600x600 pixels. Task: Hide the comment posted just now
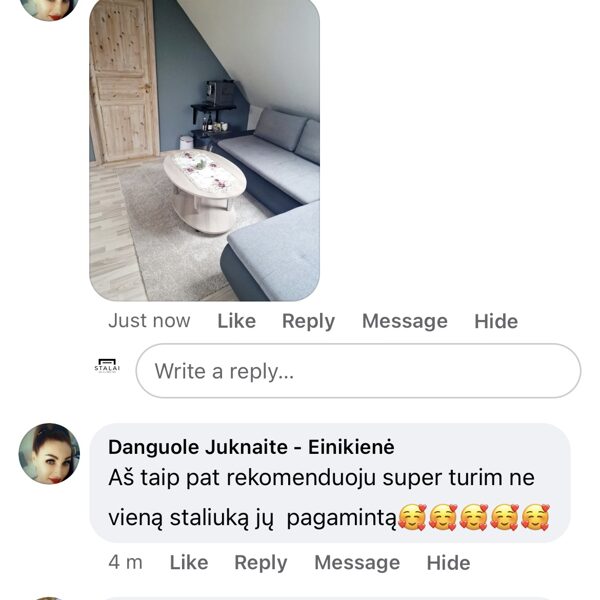click(496, 321)
